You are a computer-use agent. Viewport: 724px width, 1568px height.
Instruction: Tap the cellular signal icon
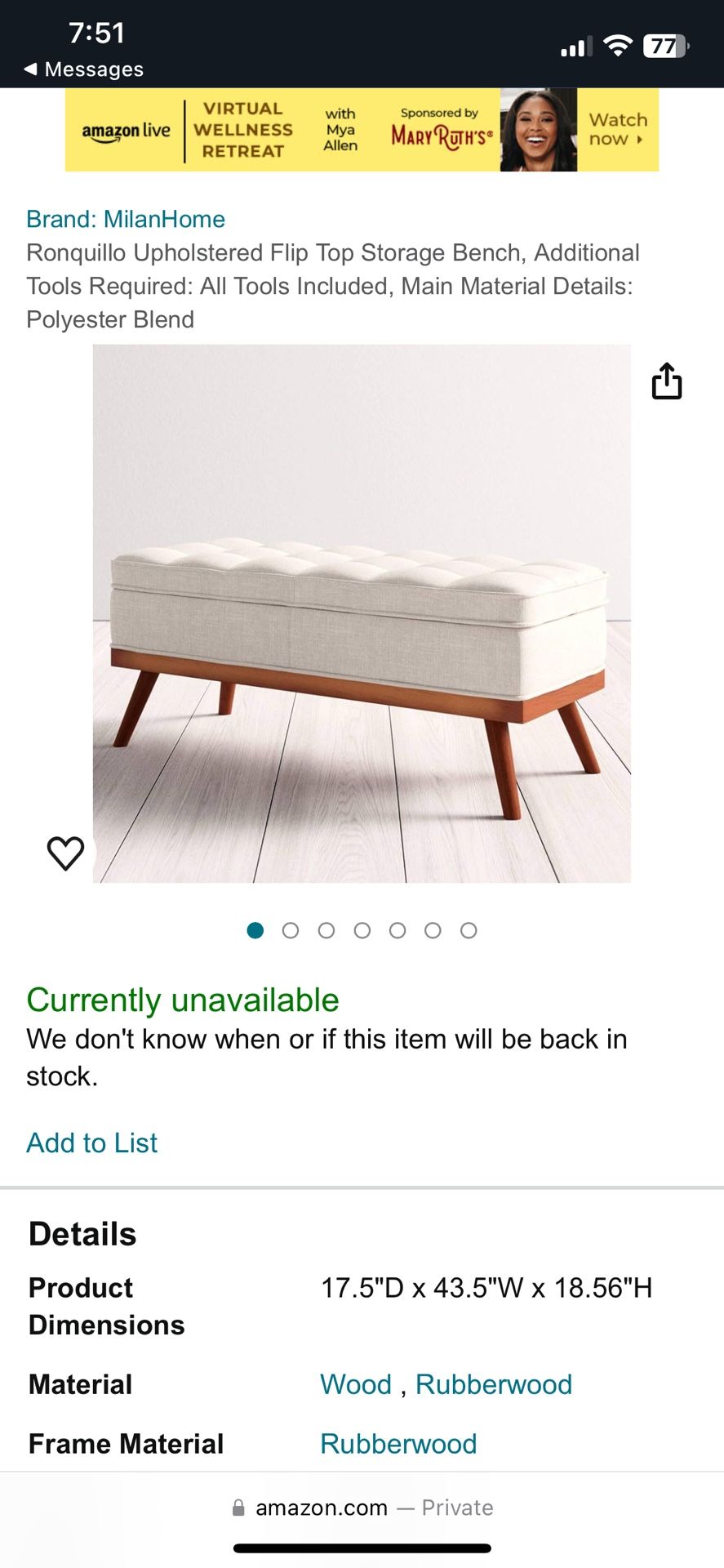[577, 45]
